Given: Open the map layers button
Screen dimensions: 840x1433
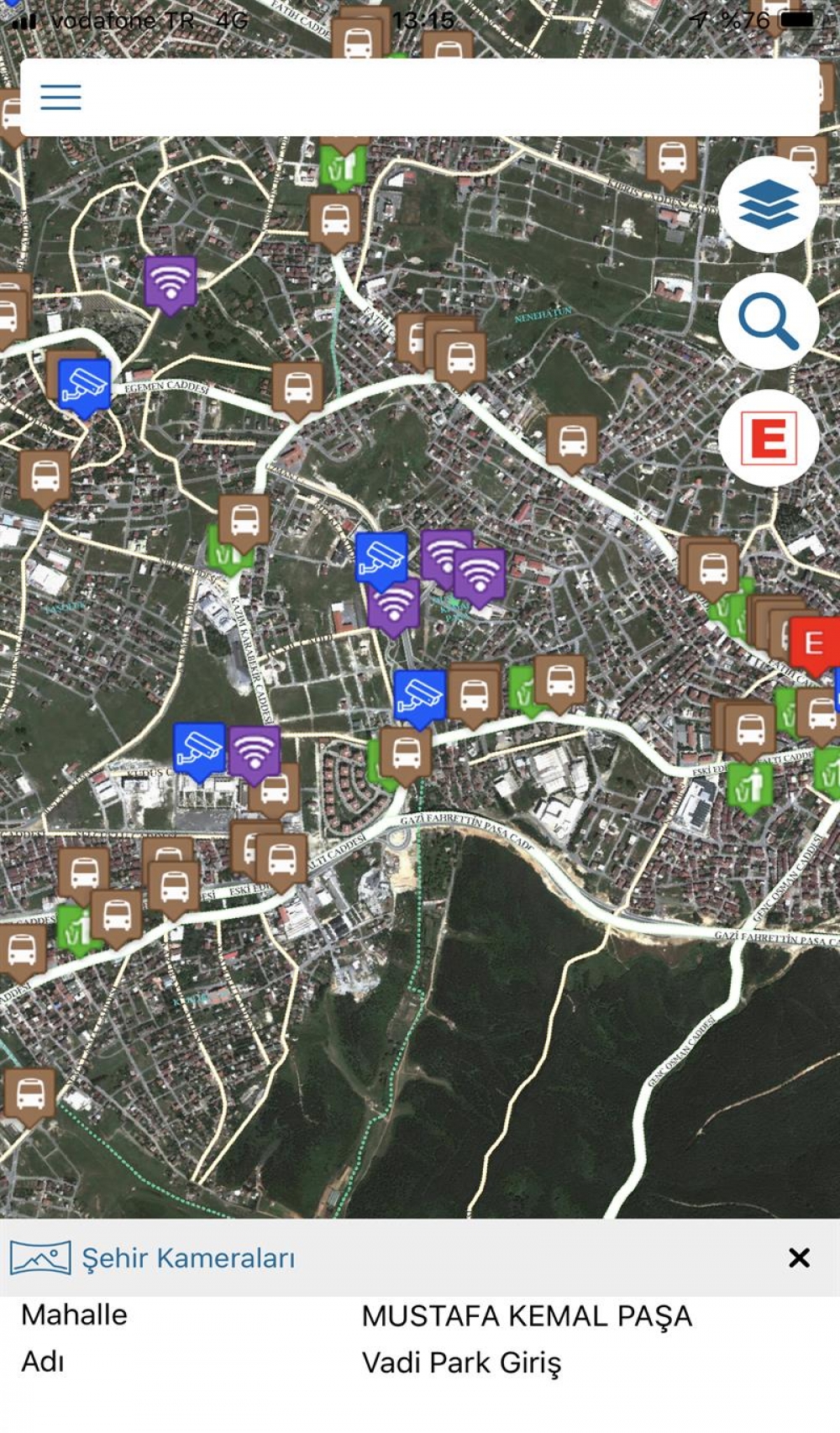Looking at the screenshot, I should click(769, 205).
